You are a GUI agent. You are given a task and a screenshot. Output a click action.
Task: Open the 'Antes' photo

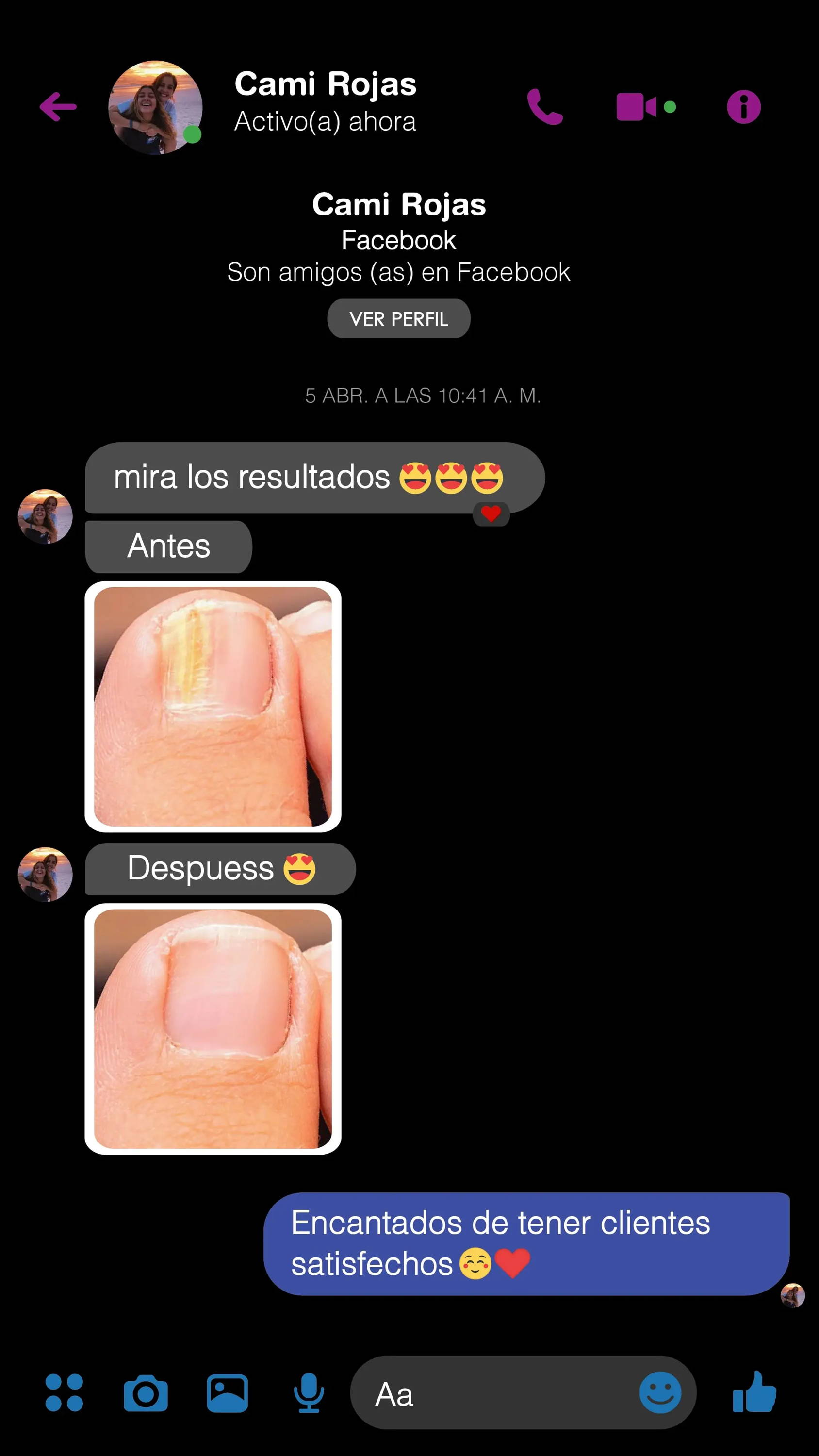click(x=213, y=707)
